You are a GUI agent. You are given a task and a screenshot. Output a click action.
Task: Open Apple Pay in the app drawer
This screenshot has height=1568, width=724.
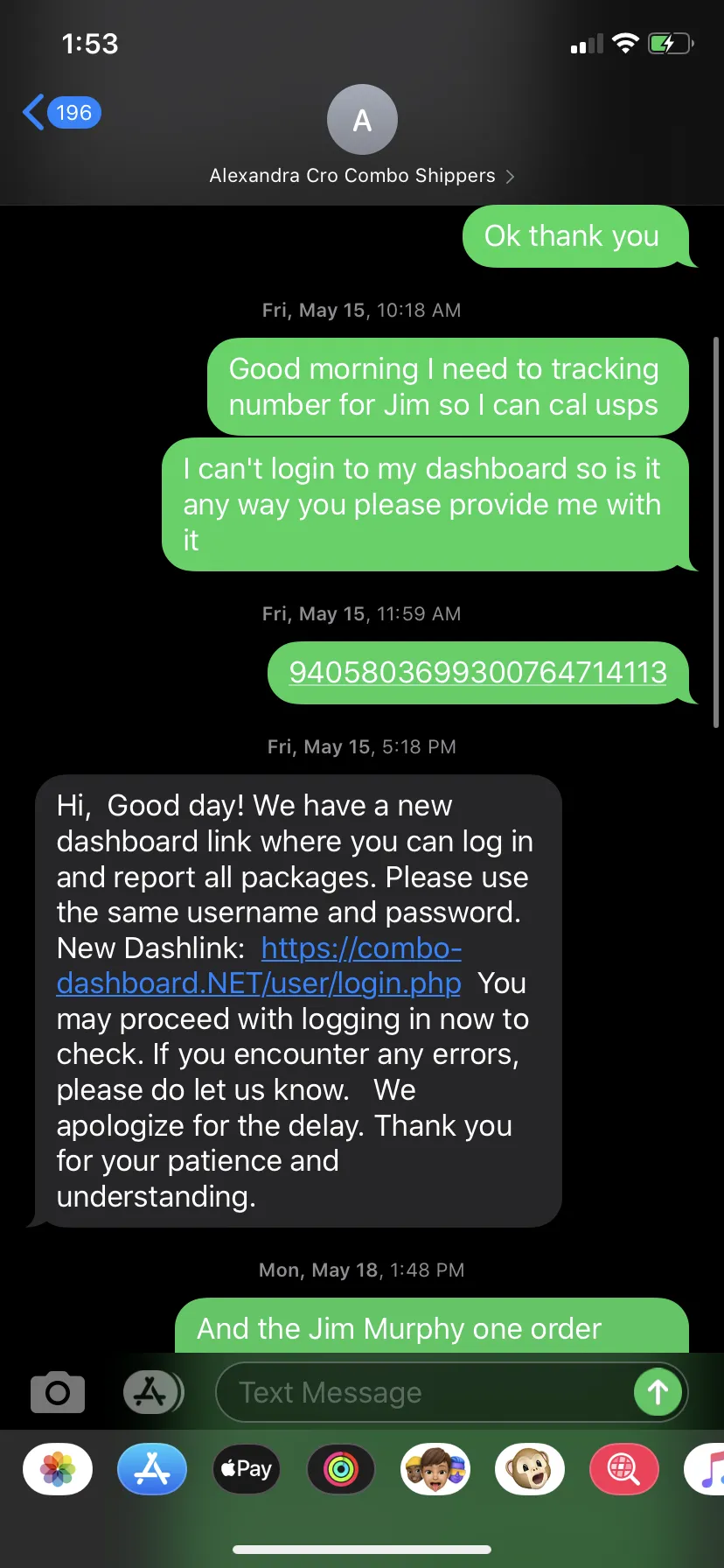pyautogui.click(x=247, y=1469)
